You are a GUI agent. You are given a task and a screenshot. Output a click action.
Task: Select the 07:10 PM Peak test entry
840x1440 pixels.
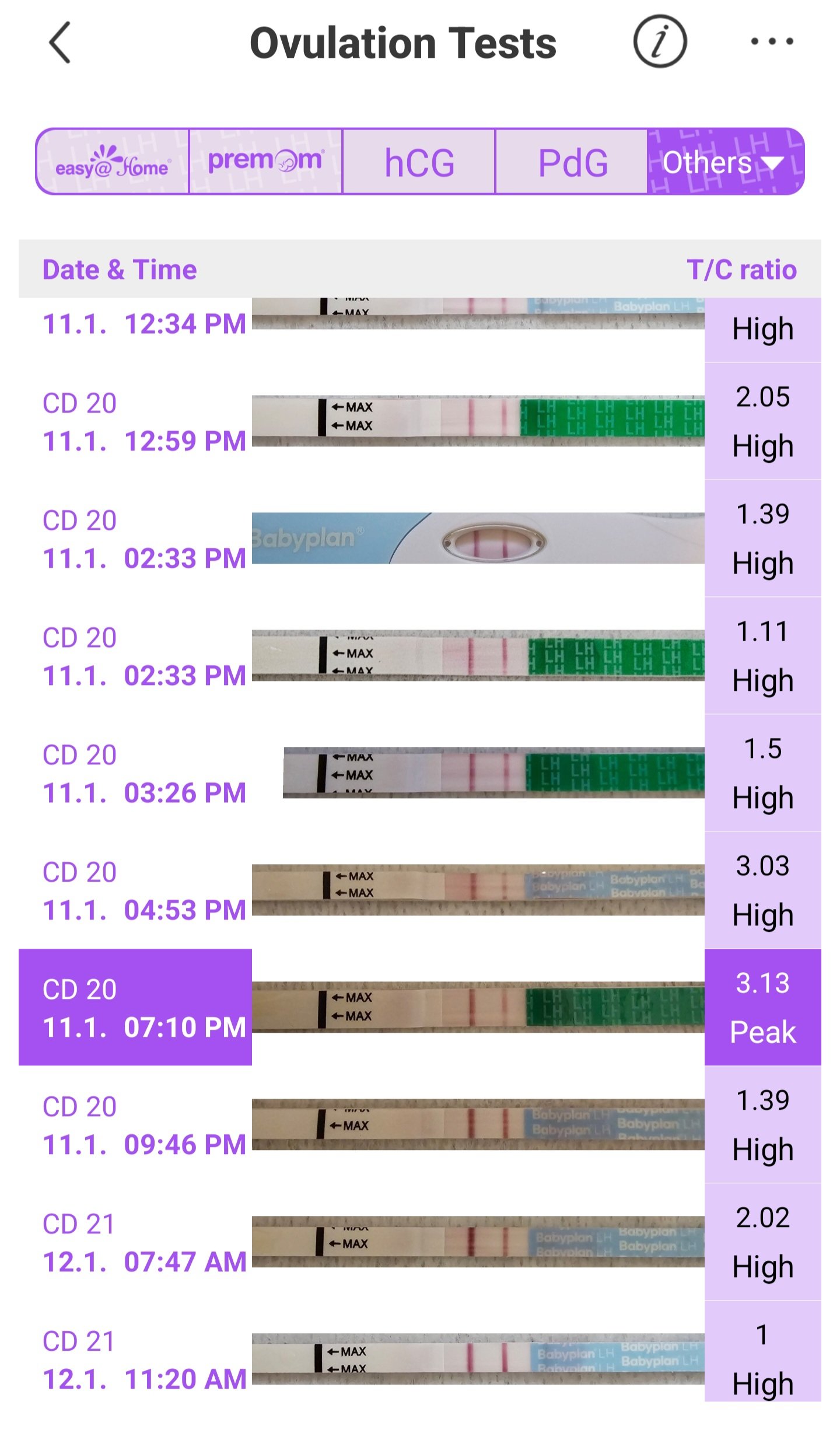pyautogui.click(x=420, y=1008)
